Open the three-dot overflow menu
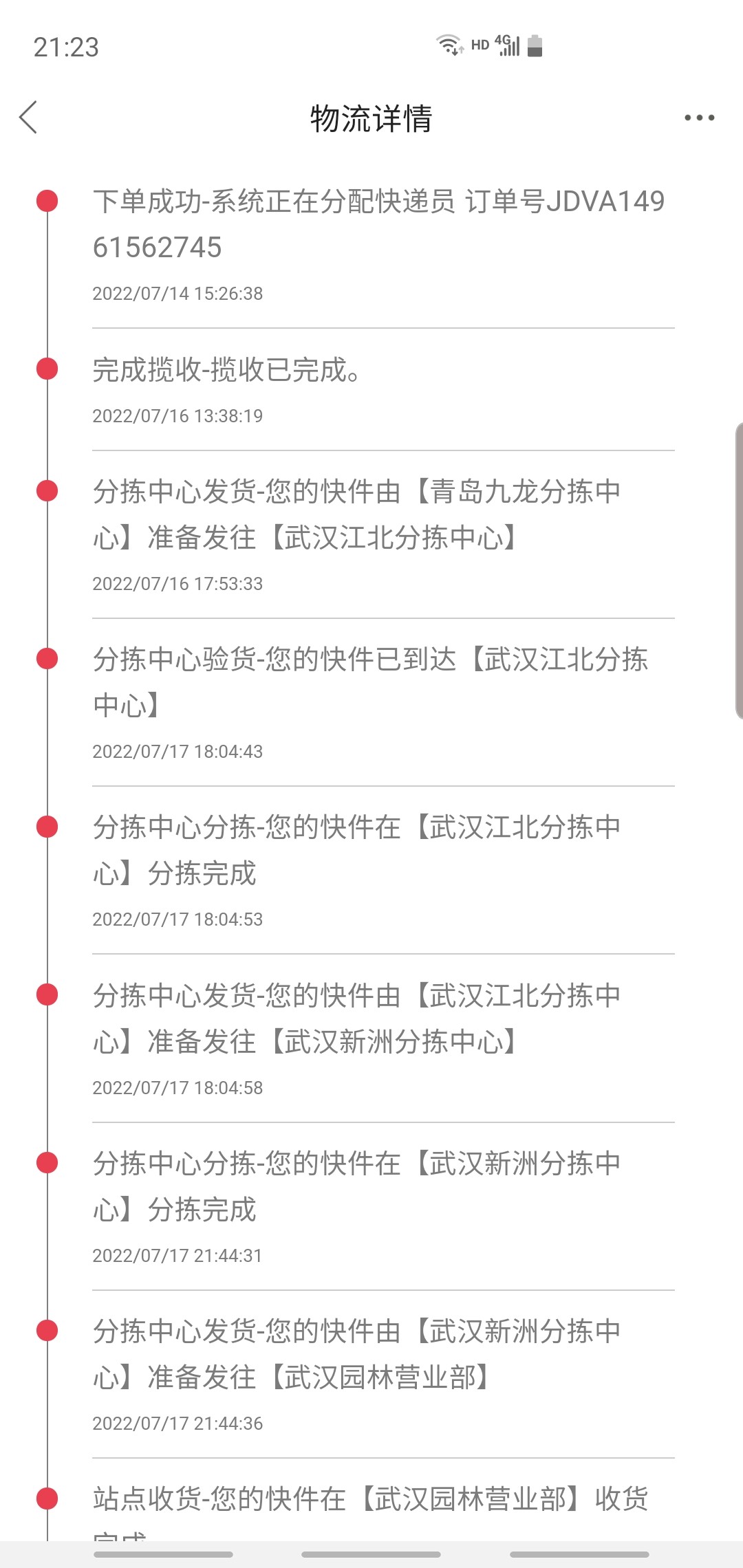 (x=699, y=118)
